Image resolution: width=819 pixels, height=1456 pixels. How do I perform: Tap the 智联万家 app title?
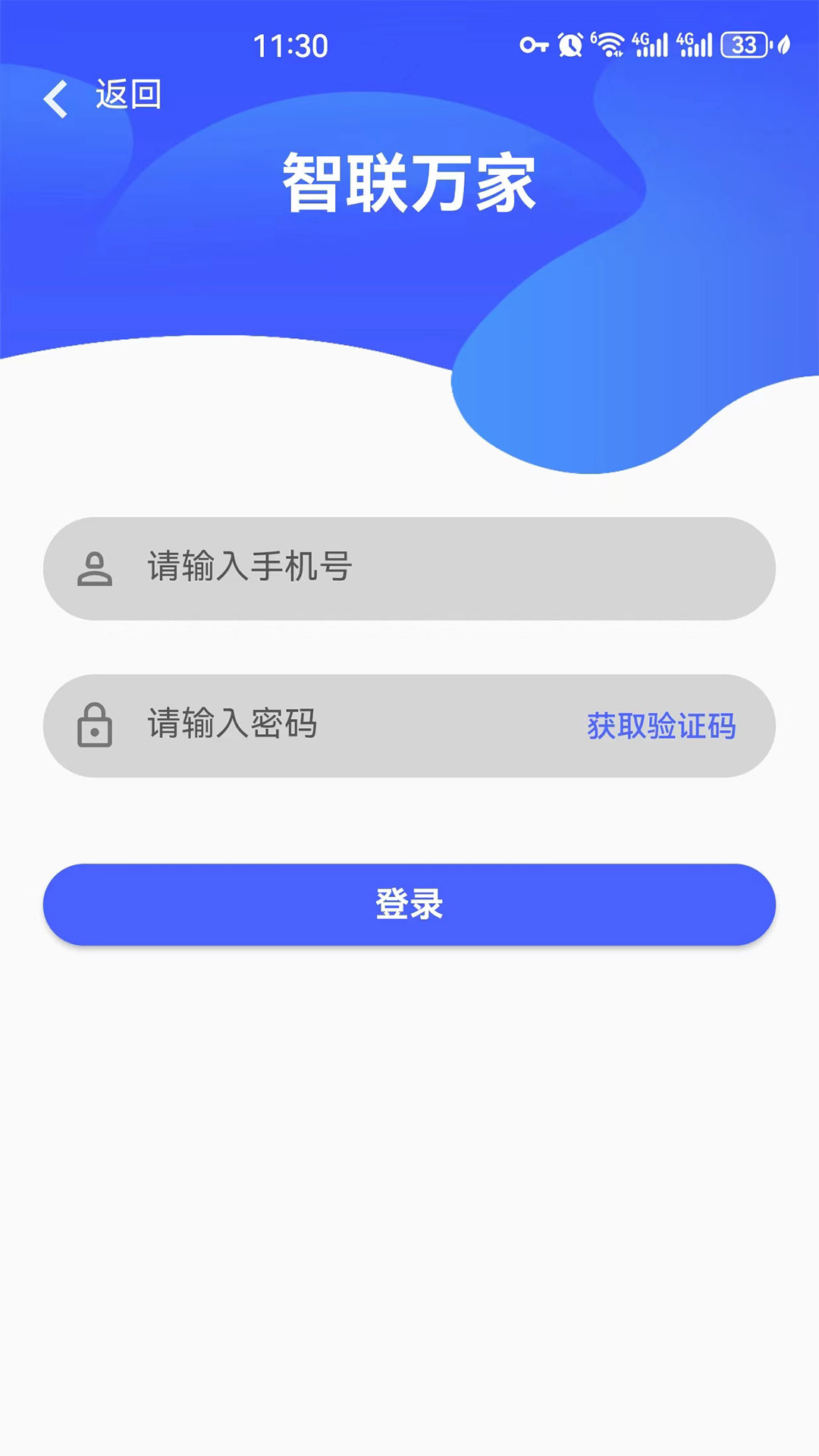[x=409, y=182]
